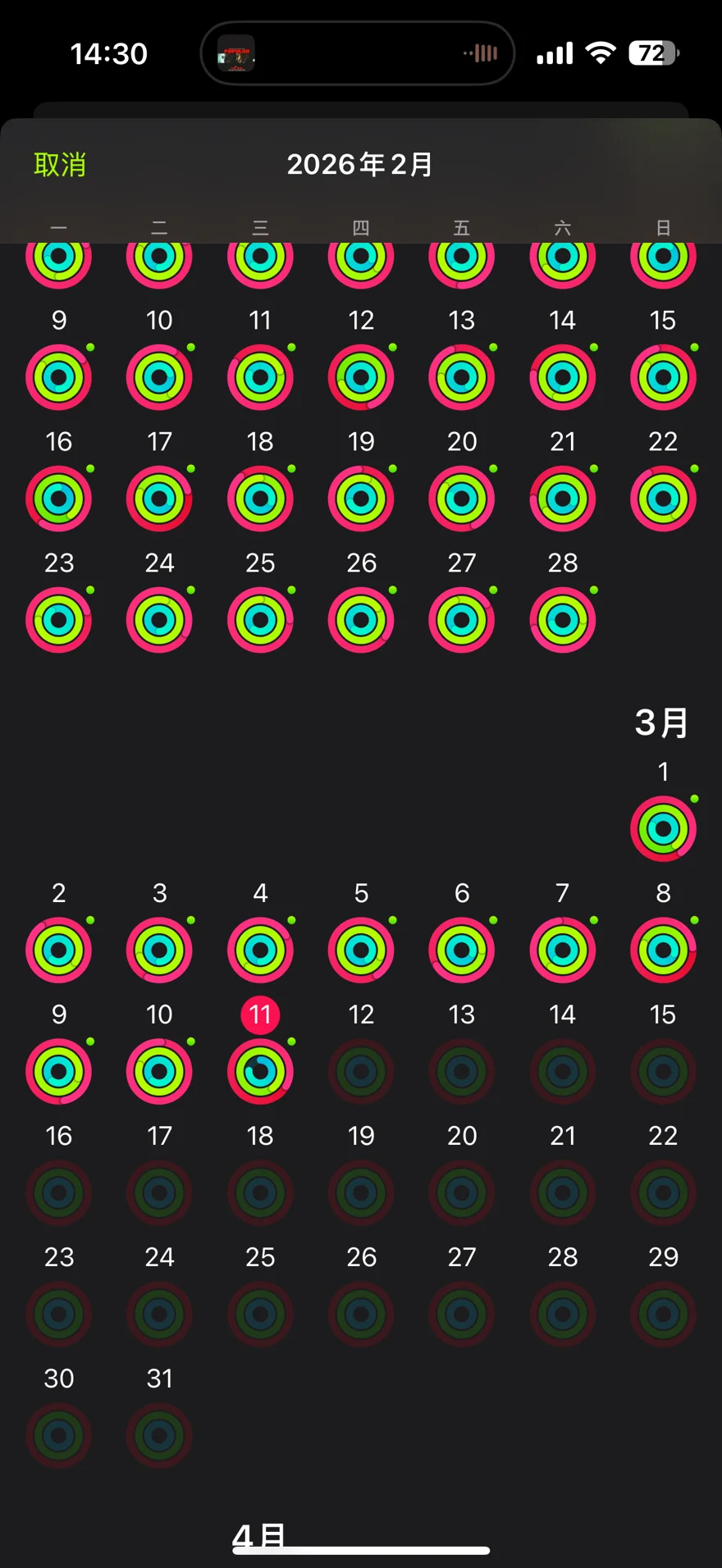
Task: Open March 10 activity summary
Action: pyautogui.click(x=159, y=1070)
